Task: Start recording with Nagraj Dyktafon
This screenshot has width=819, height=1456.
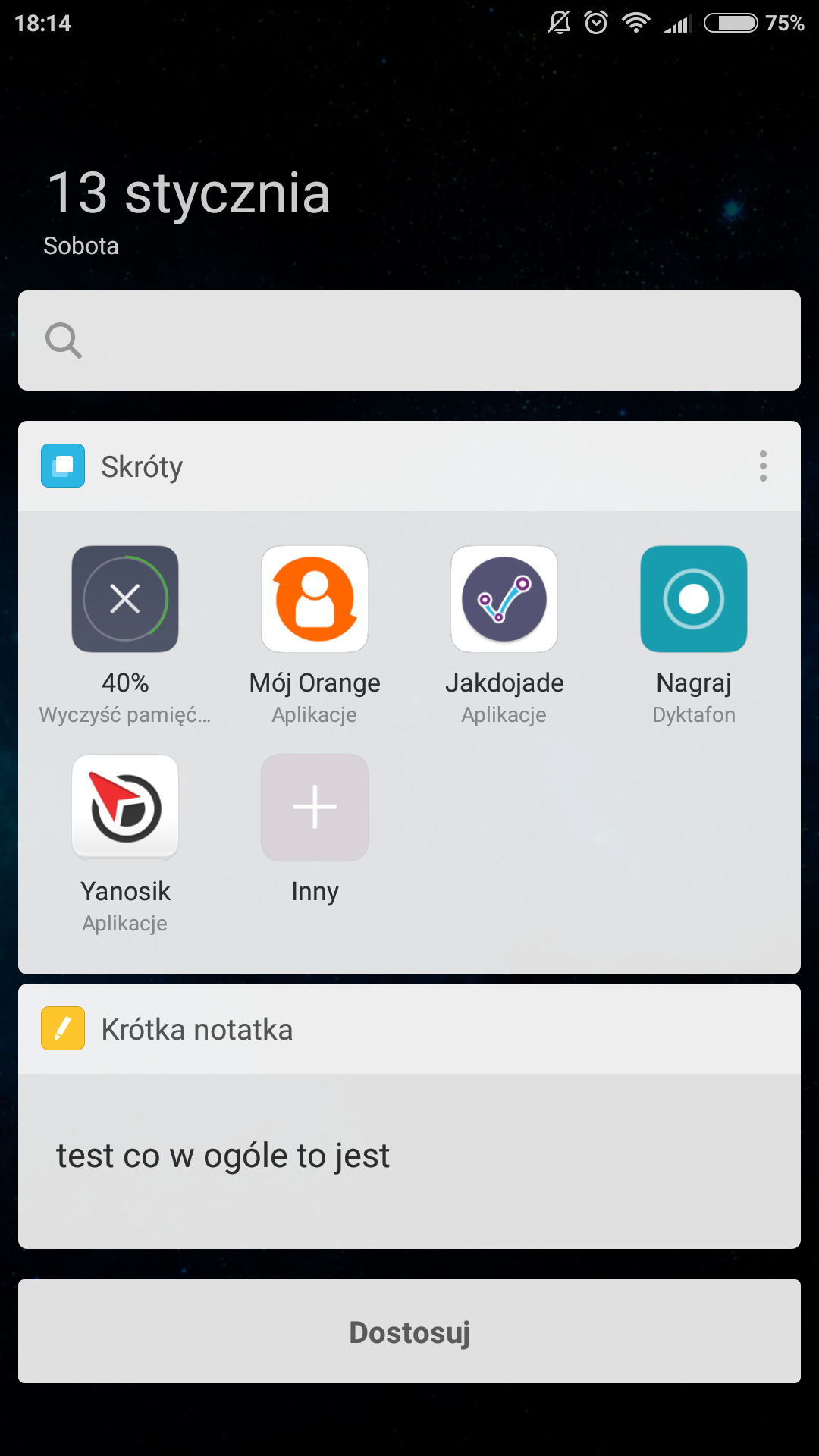Action: point(694,599)
